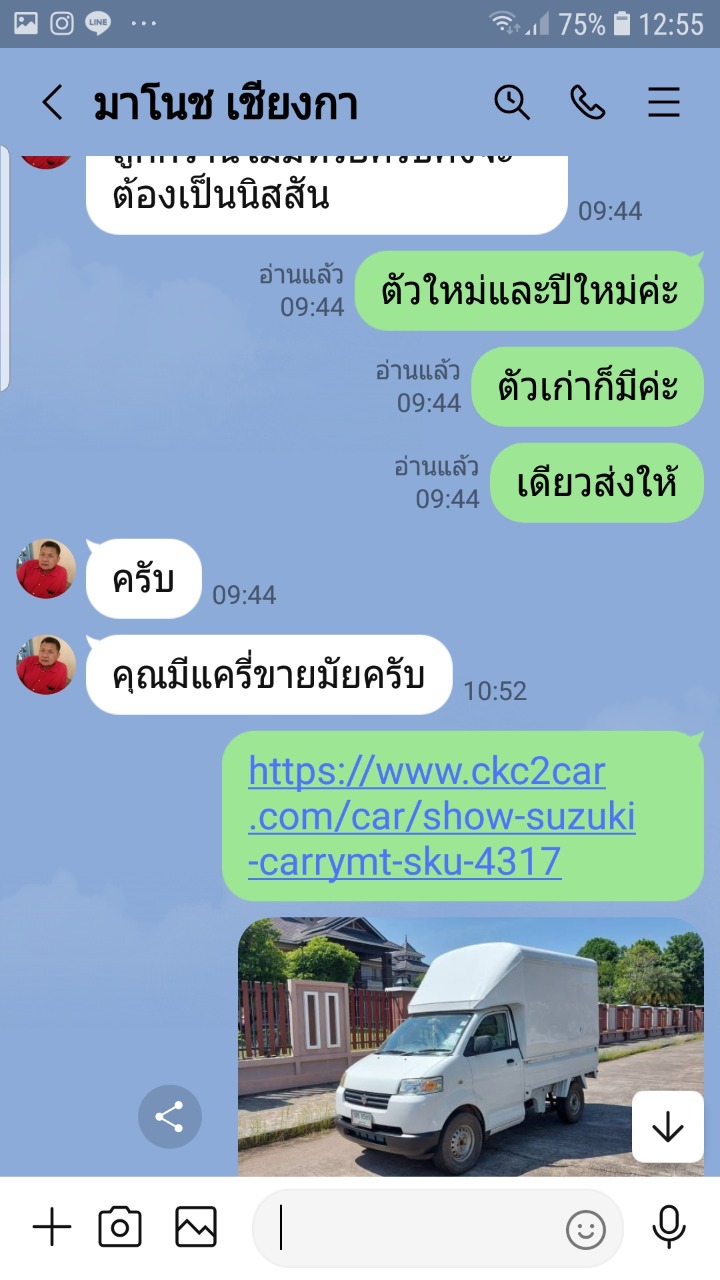This screenshot has height=1280, width=720.
Task: Go back from the chat with มาโนช เชียงกา
Action: click(52, 103)
